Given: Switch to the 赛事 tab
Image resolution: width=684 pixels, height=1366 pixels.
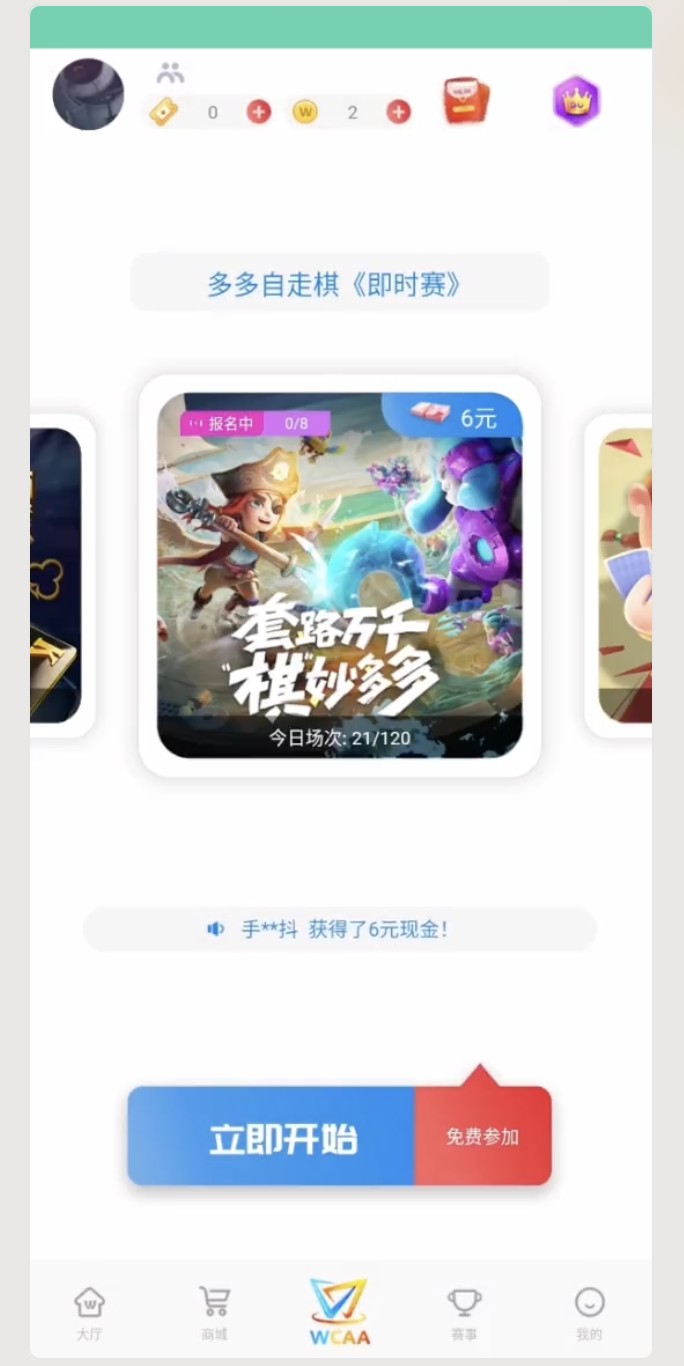Looking at the screenshot, I should click(464, 1313).
